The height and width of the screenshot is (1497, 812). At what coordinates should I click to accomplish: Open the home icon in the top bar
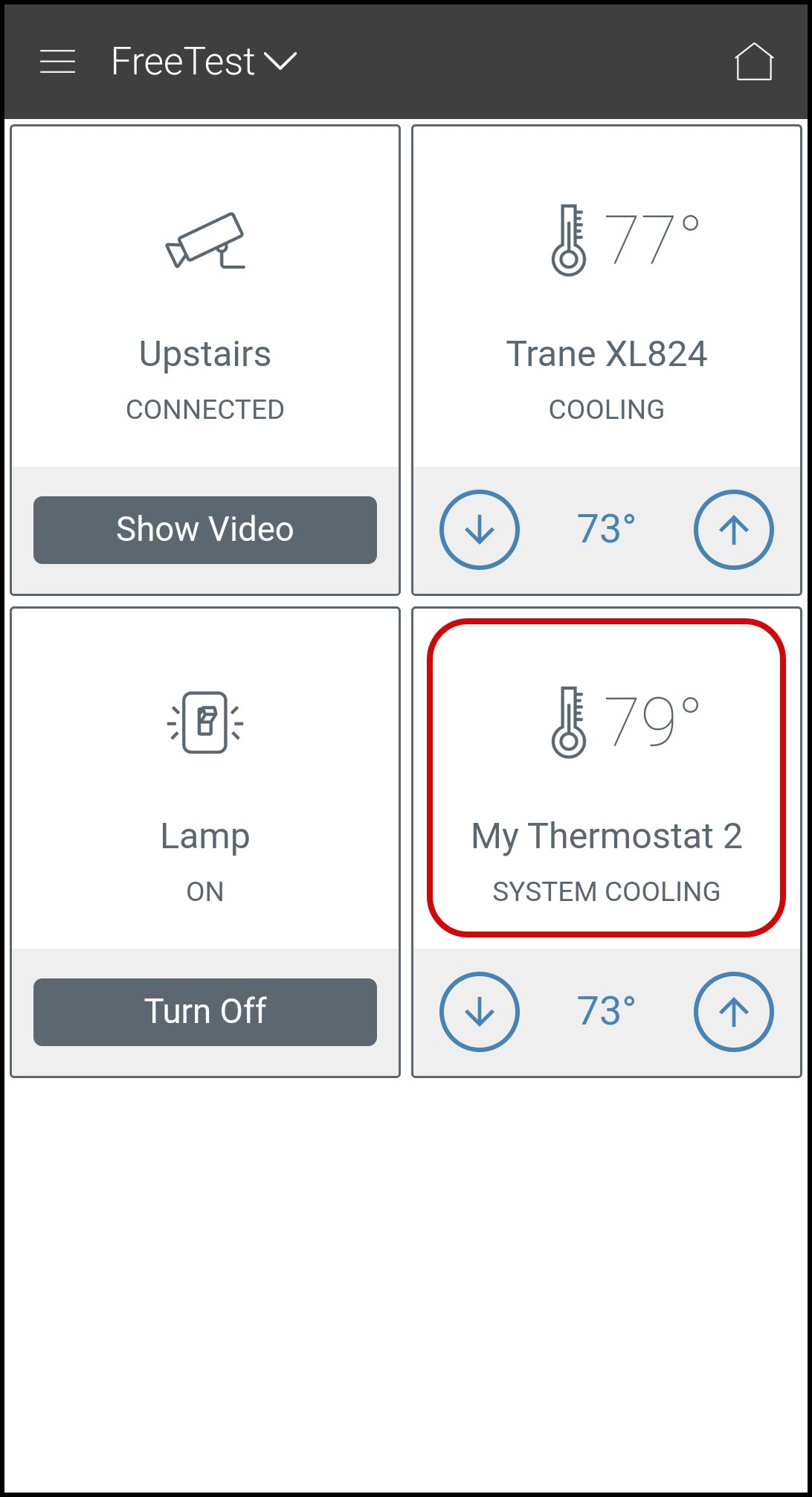[x=753, y=62]
